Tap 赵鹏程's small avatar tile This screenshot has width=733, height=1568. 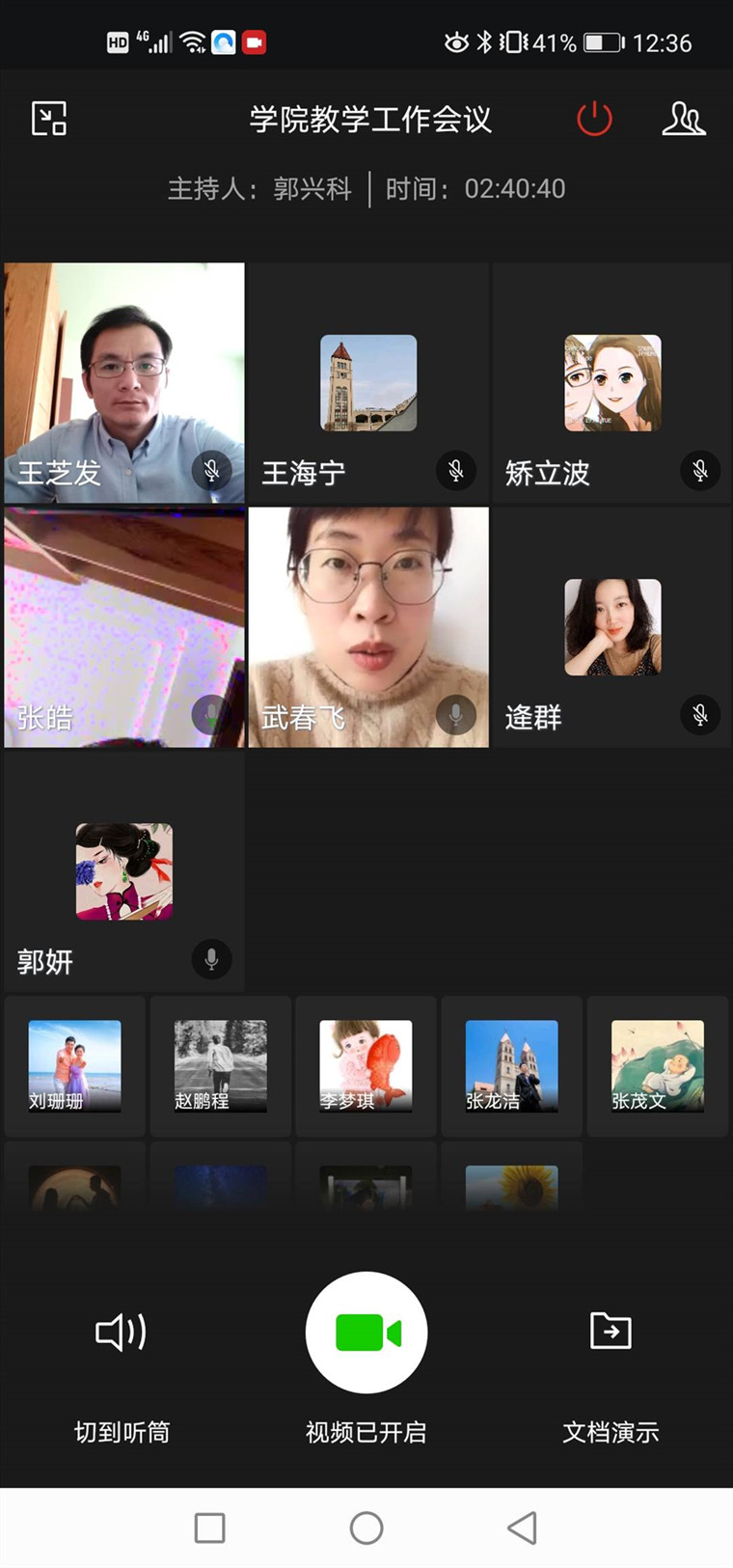pos(221,1065)
